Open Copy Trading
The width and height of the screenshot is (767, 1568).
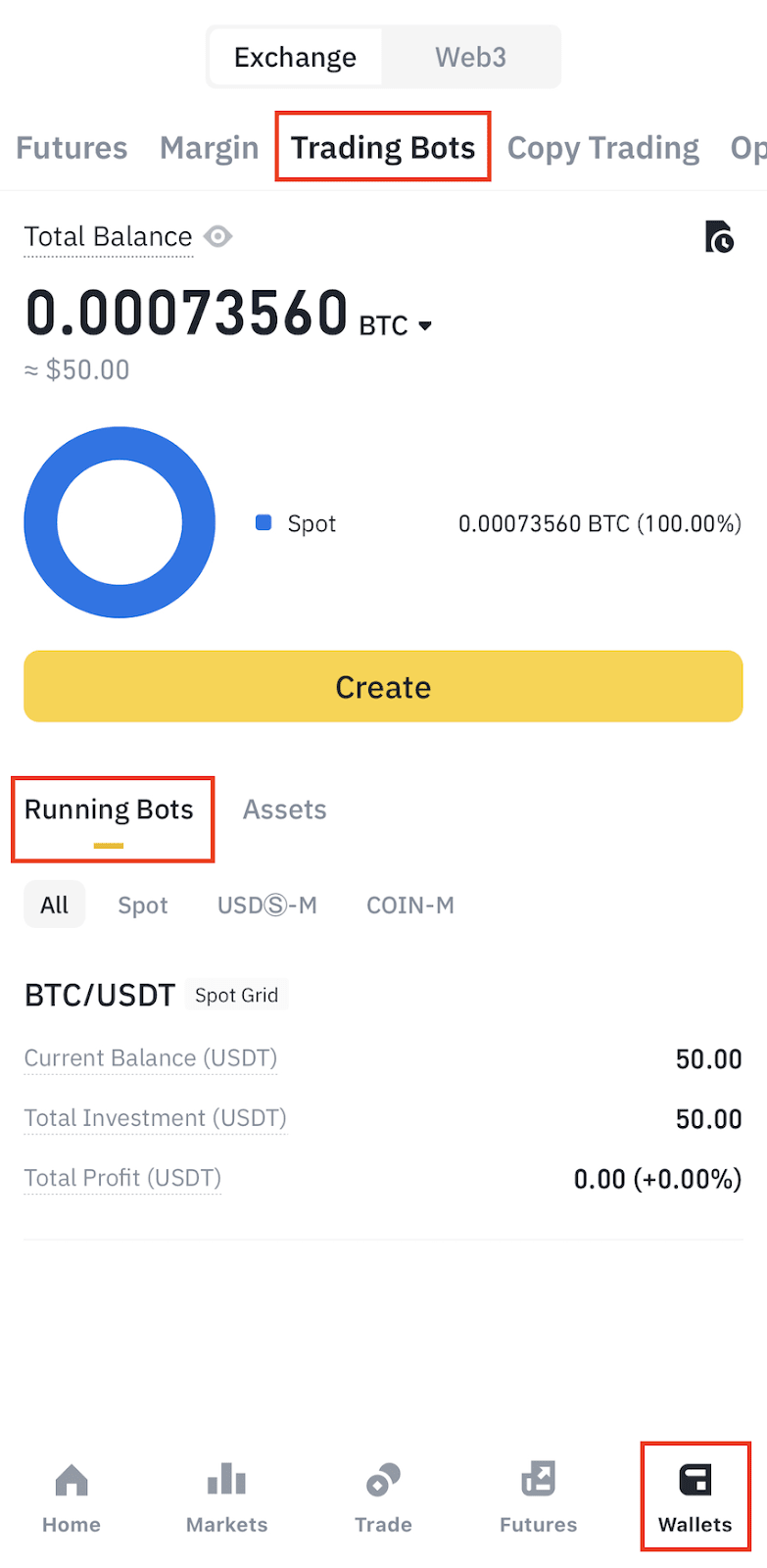click(602, 147)
